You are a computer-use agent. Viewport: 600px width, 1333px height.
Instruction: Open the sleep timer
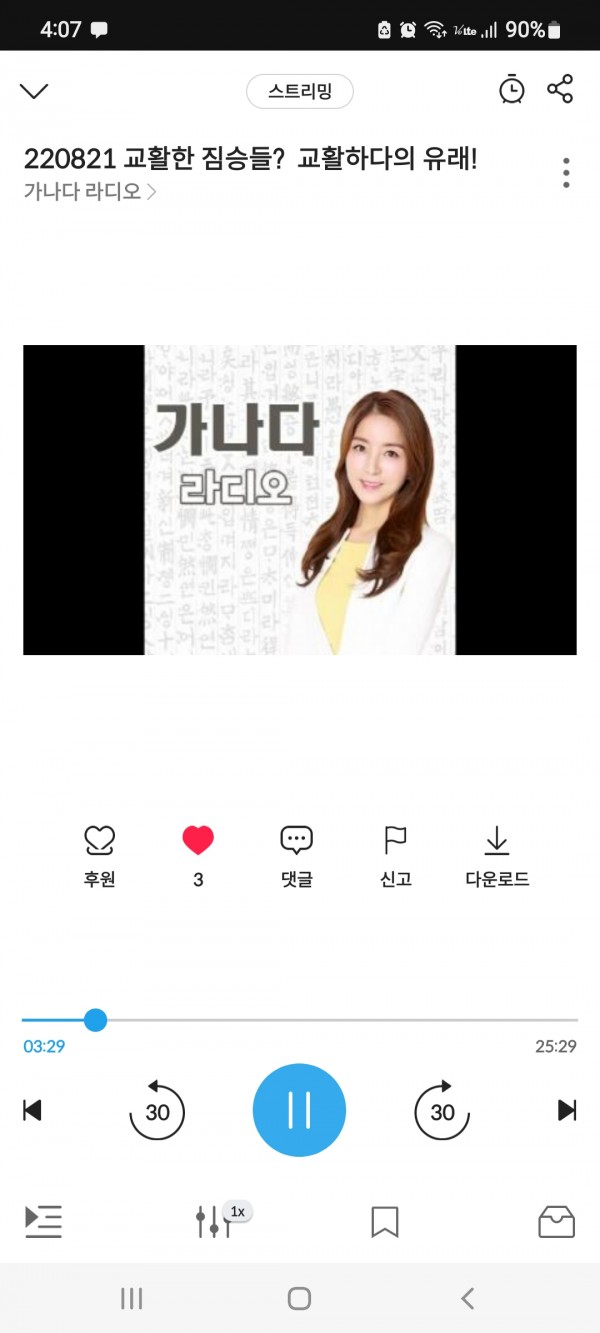point(511,89)
